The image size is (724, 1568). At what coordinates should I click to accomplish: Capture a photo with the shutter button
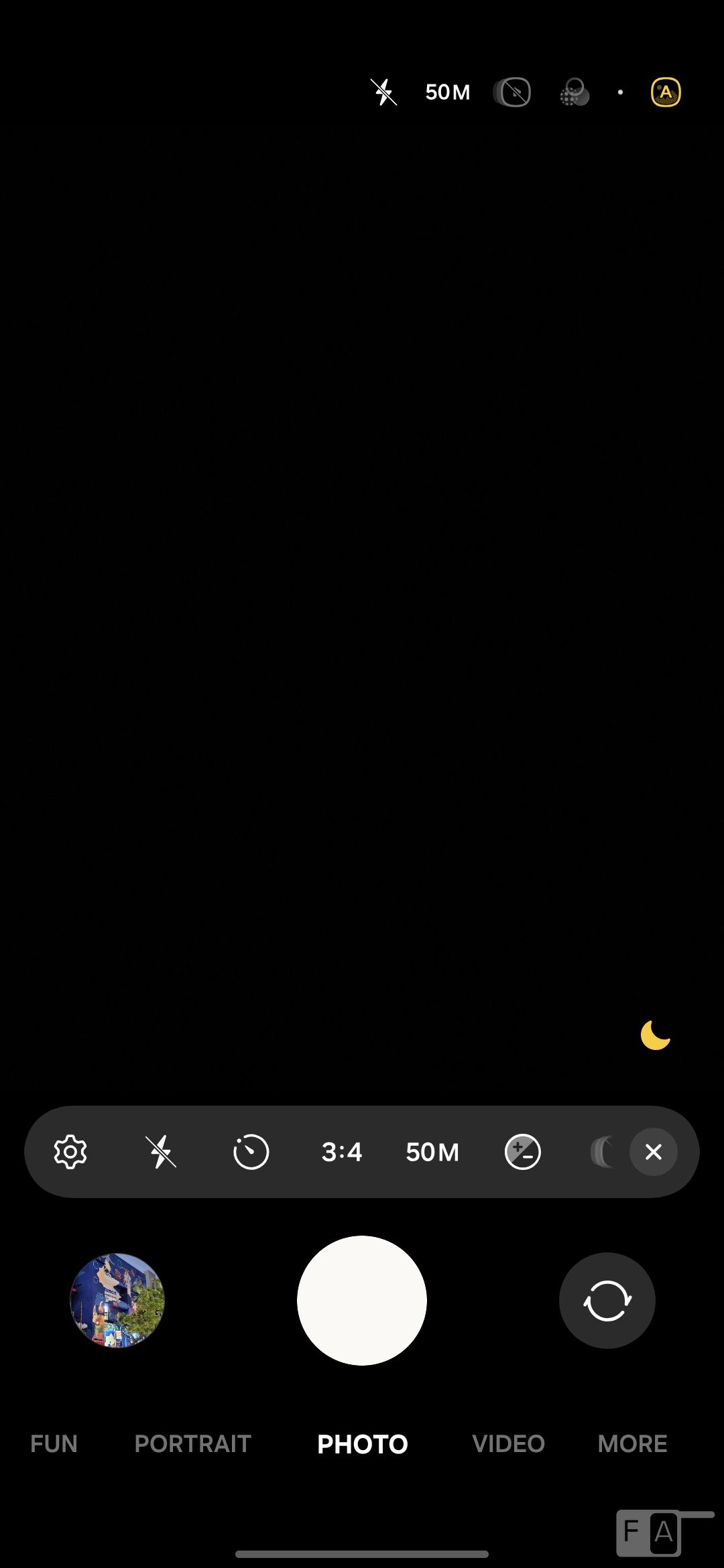click(362, 1300)
